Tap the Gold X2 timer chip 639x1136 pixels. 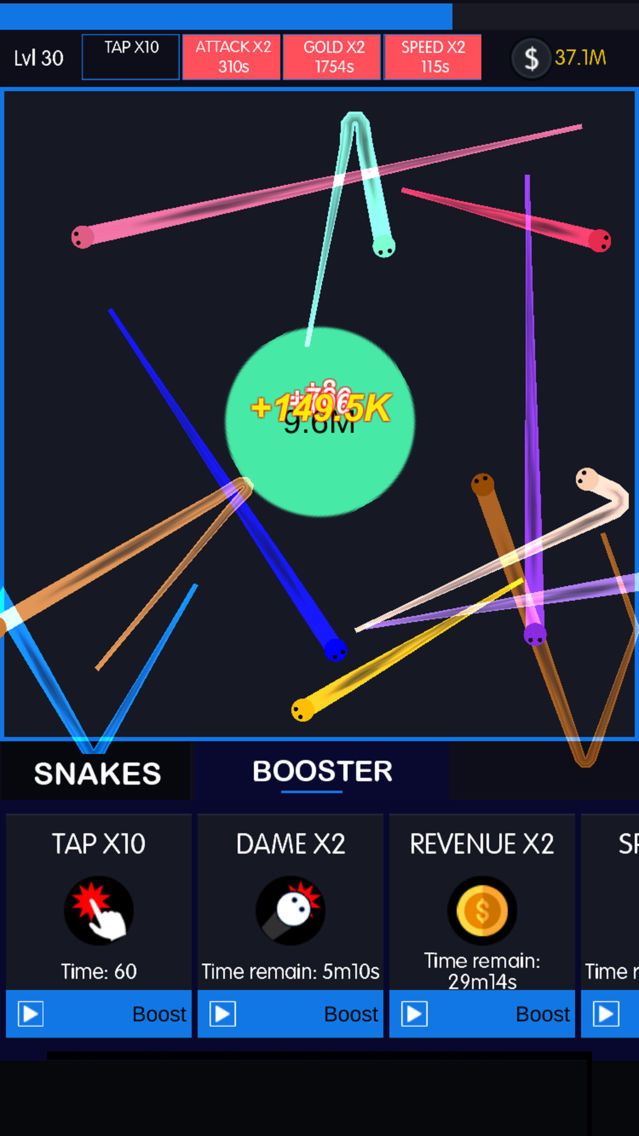tap(333, 57)
